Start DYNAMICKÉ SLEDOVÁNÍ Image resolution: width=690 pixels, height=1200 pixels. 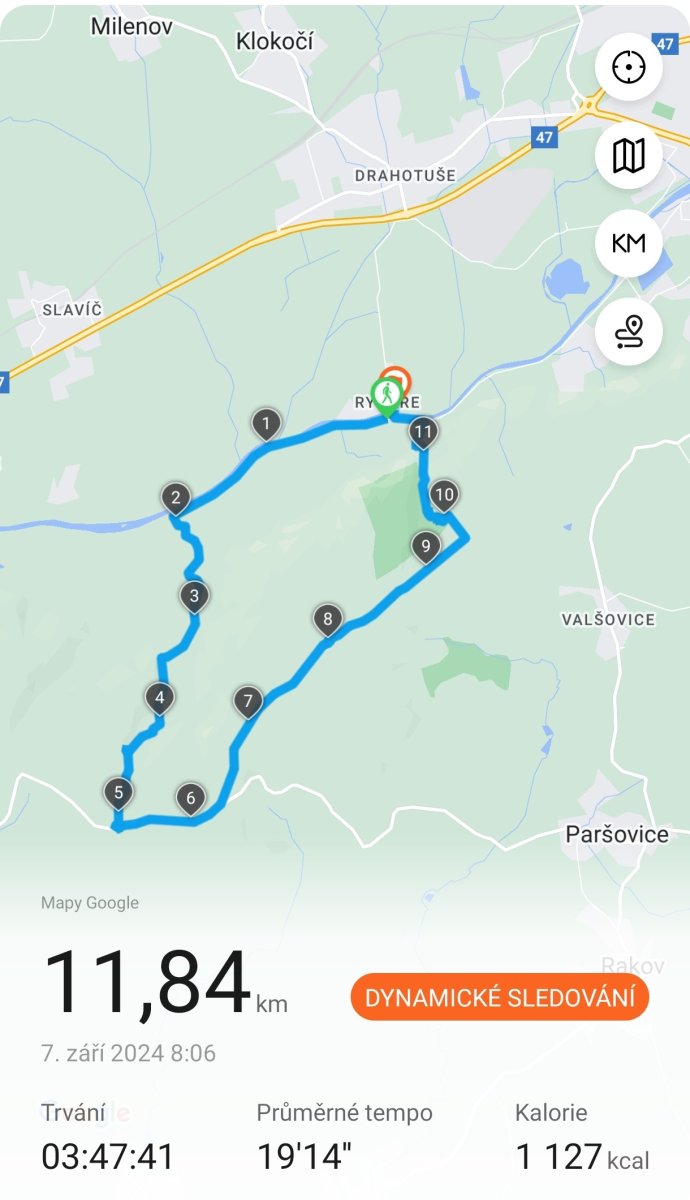[500, 998]
